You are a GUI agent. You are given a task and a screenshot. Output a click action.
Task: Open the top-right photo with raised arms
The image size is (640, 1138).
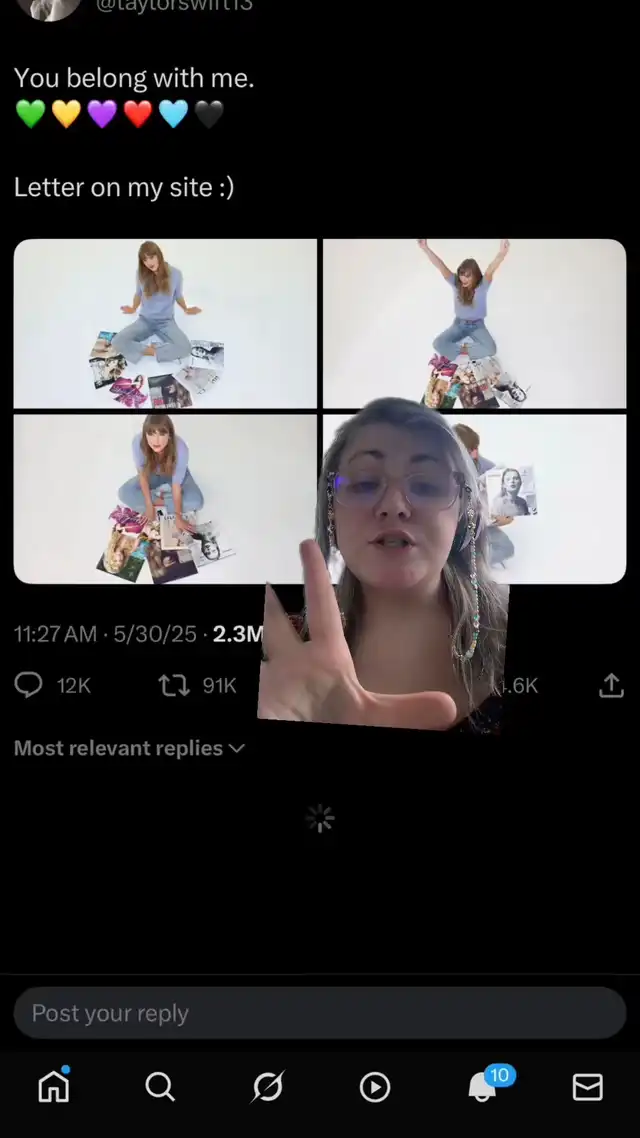click(475, 324)
